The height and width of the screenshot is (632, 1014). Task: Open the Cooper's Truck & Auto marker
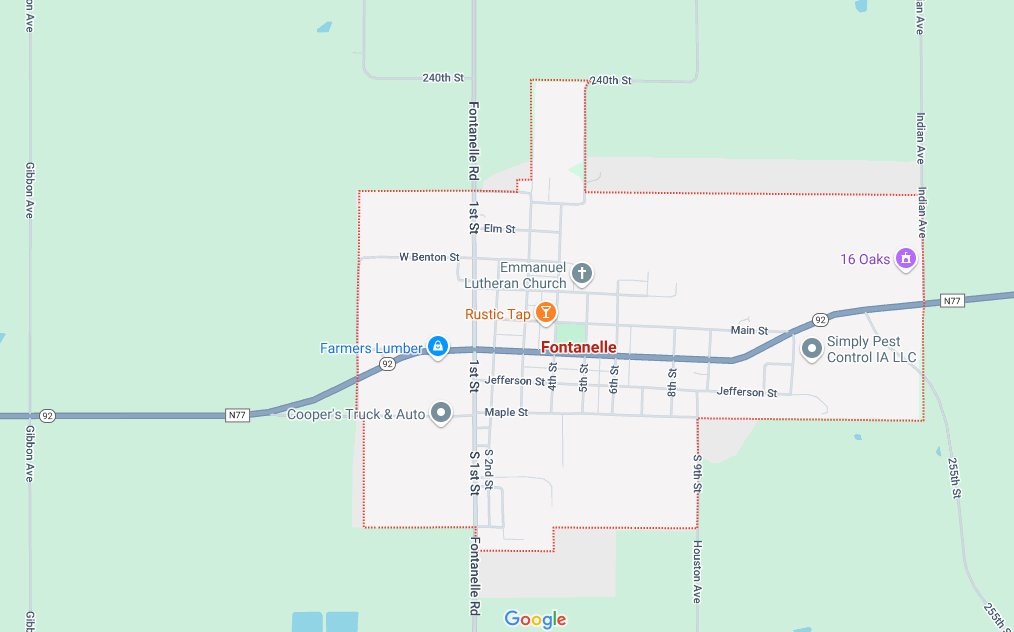(x=441, y=413)
